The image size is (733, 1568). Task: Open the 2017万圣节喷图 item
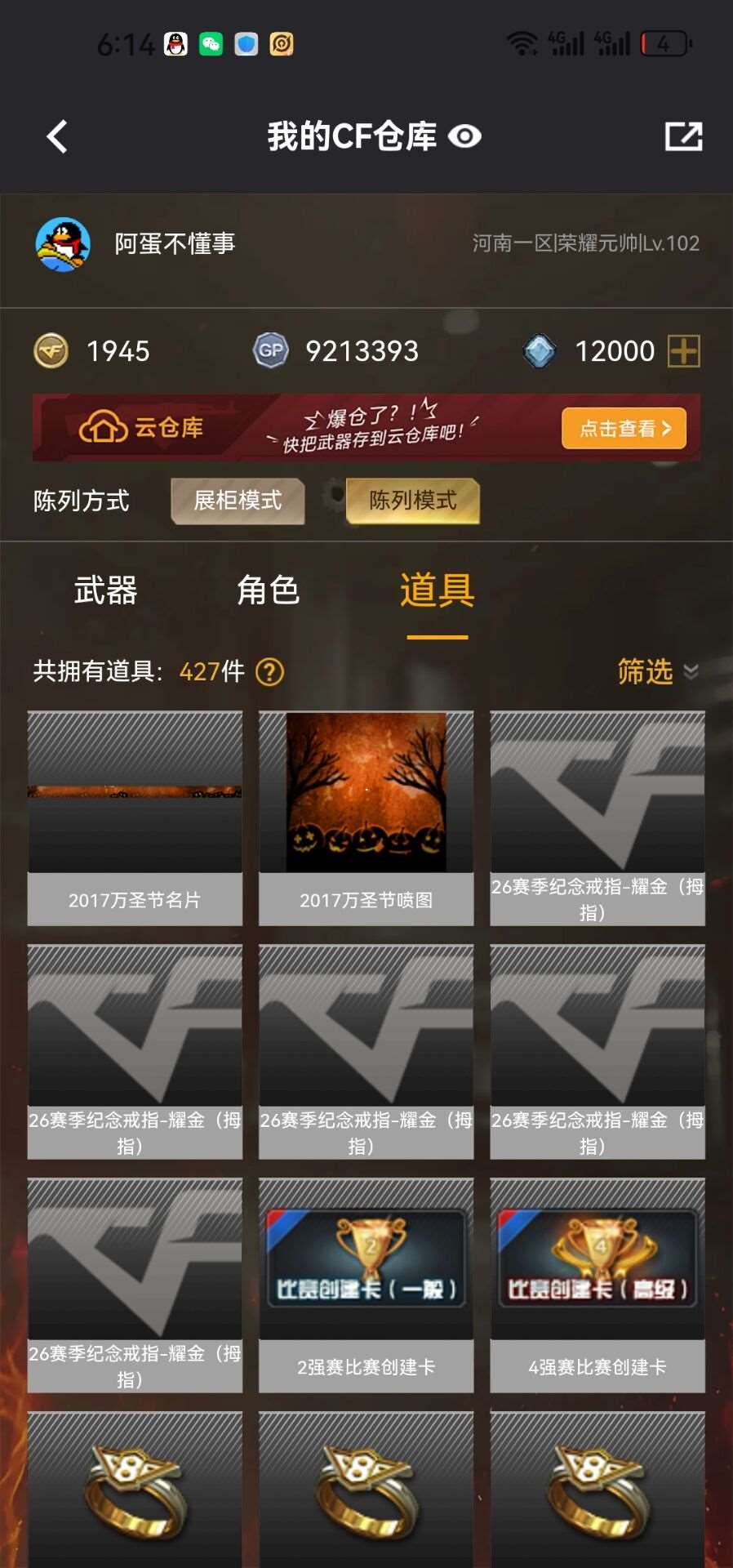(366, 818)
